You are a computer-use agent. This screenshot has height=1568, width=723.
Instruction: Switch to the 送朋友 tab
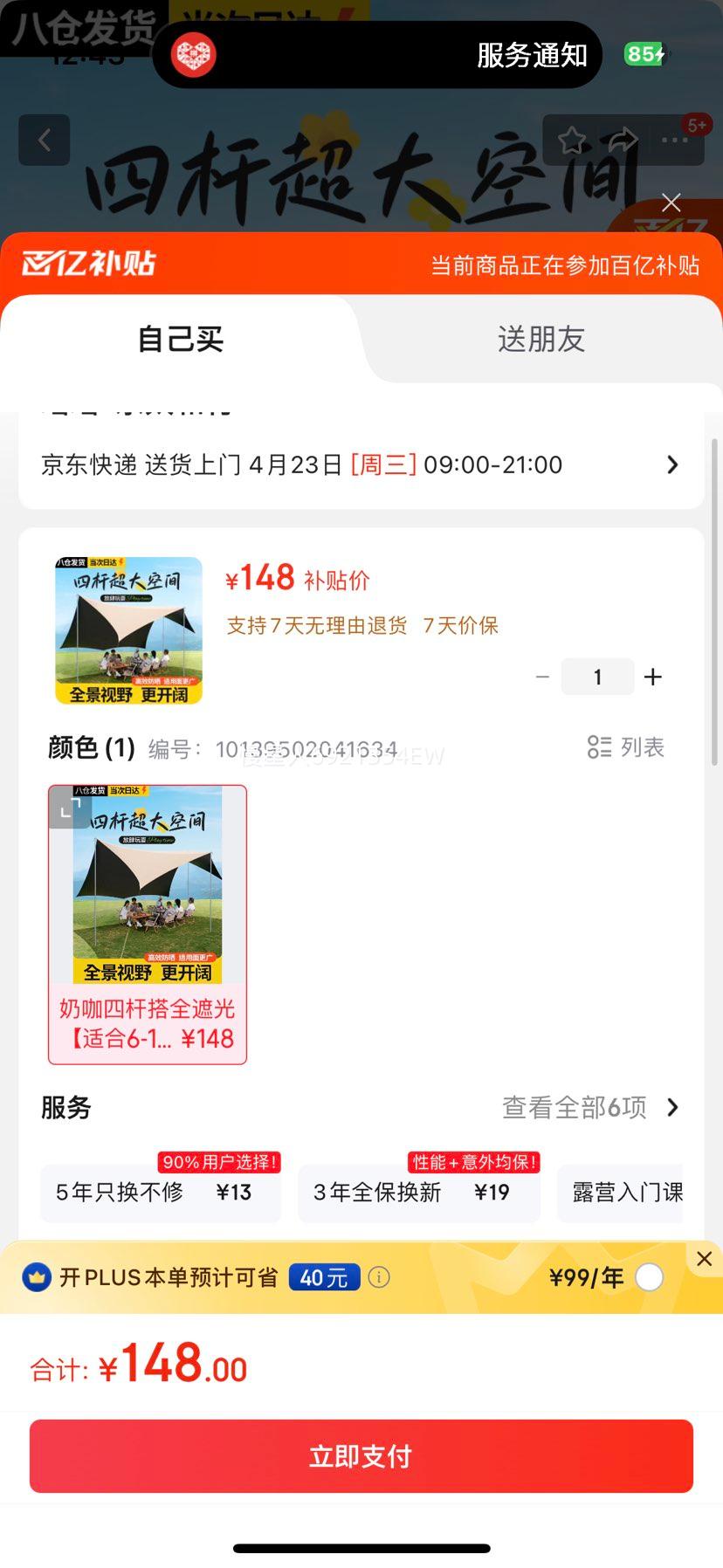pos(540,340)
